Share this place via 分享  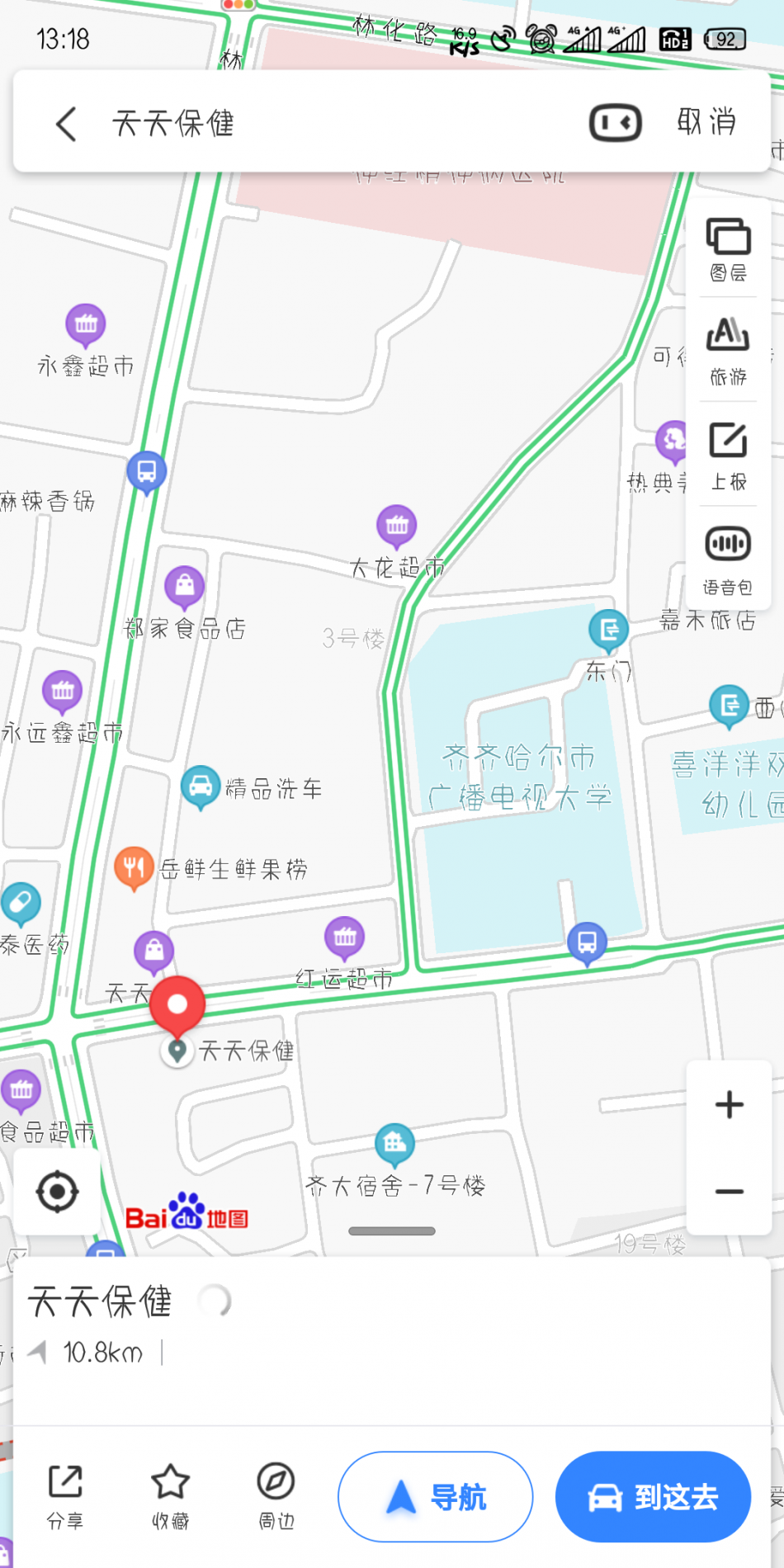[65, 1497]
